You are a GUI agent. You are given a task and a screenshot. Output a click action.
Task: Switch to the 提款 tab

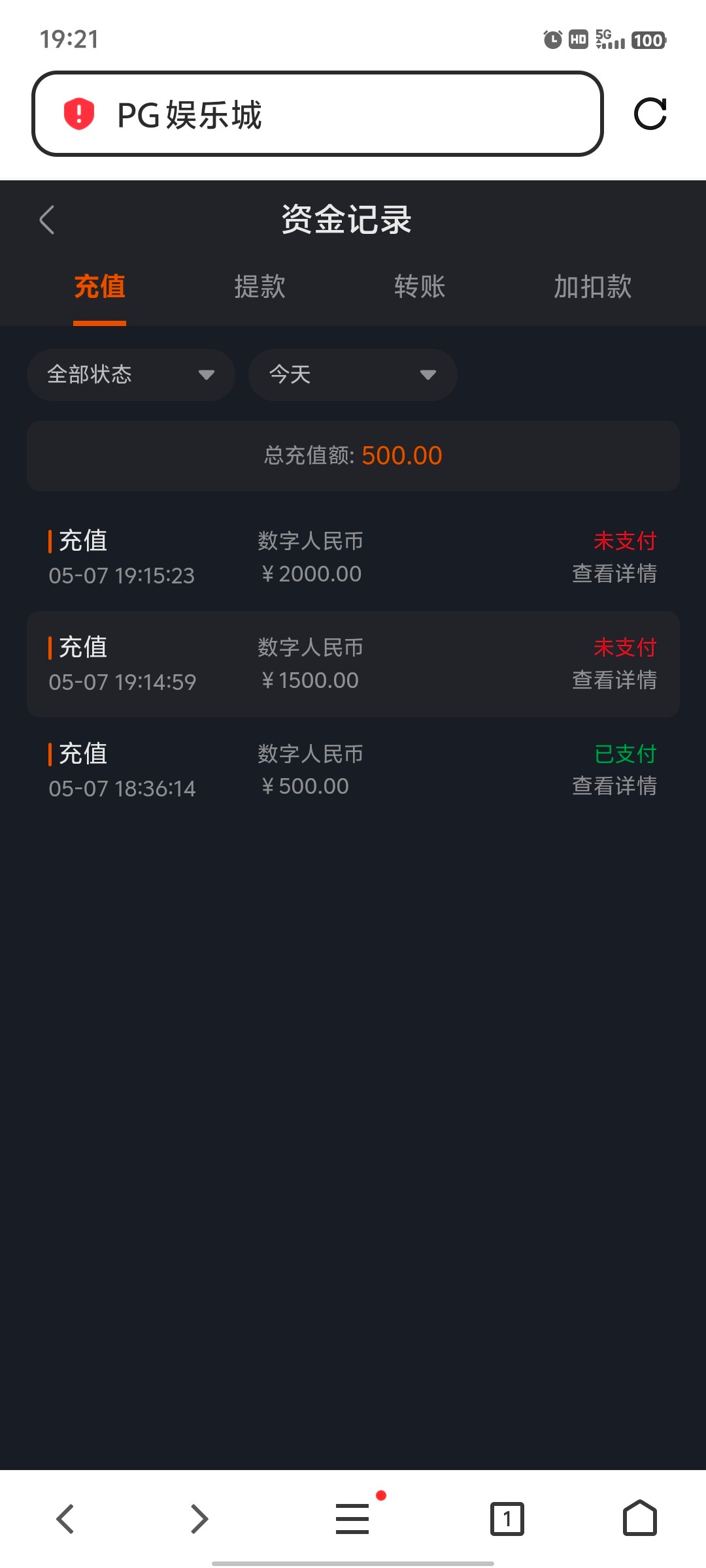(260, 287)
